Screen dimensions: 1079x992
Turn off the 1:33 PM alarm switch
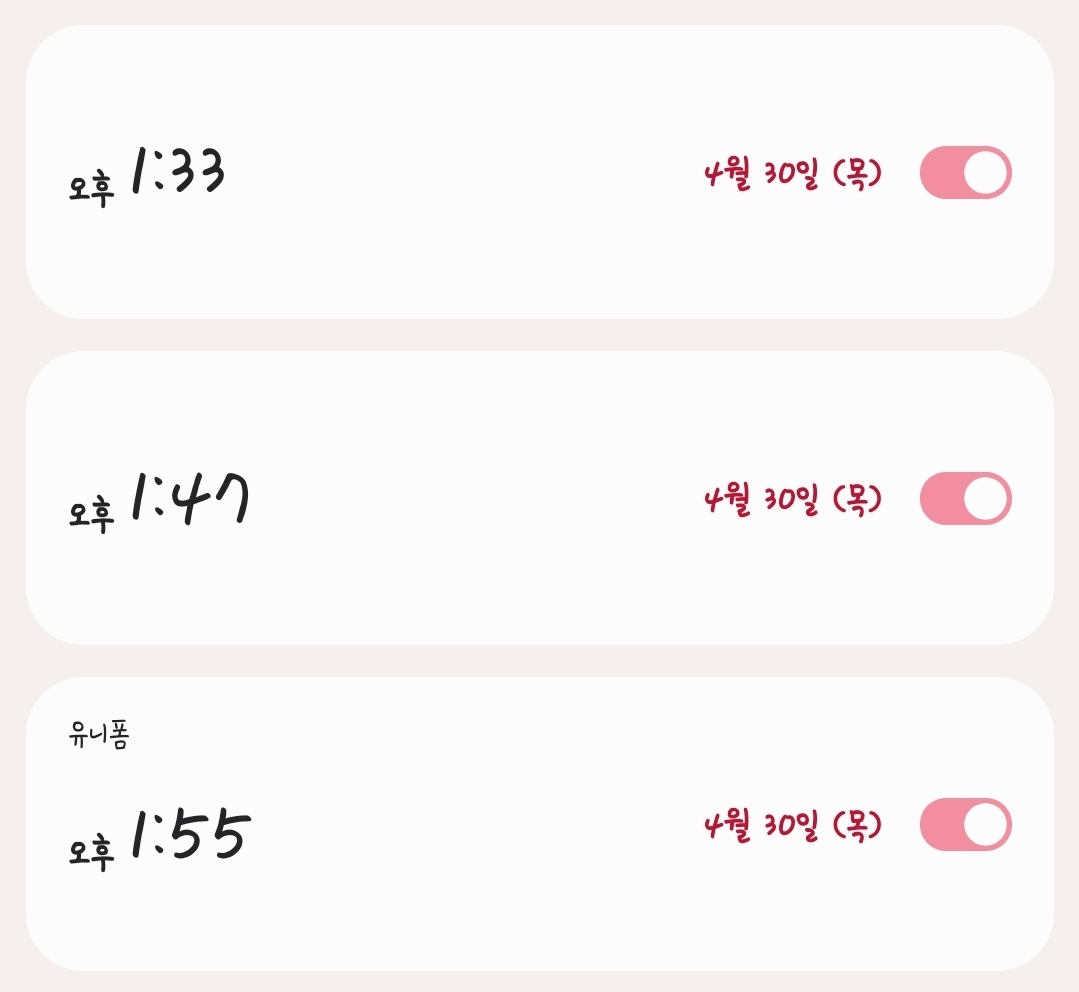965,172
